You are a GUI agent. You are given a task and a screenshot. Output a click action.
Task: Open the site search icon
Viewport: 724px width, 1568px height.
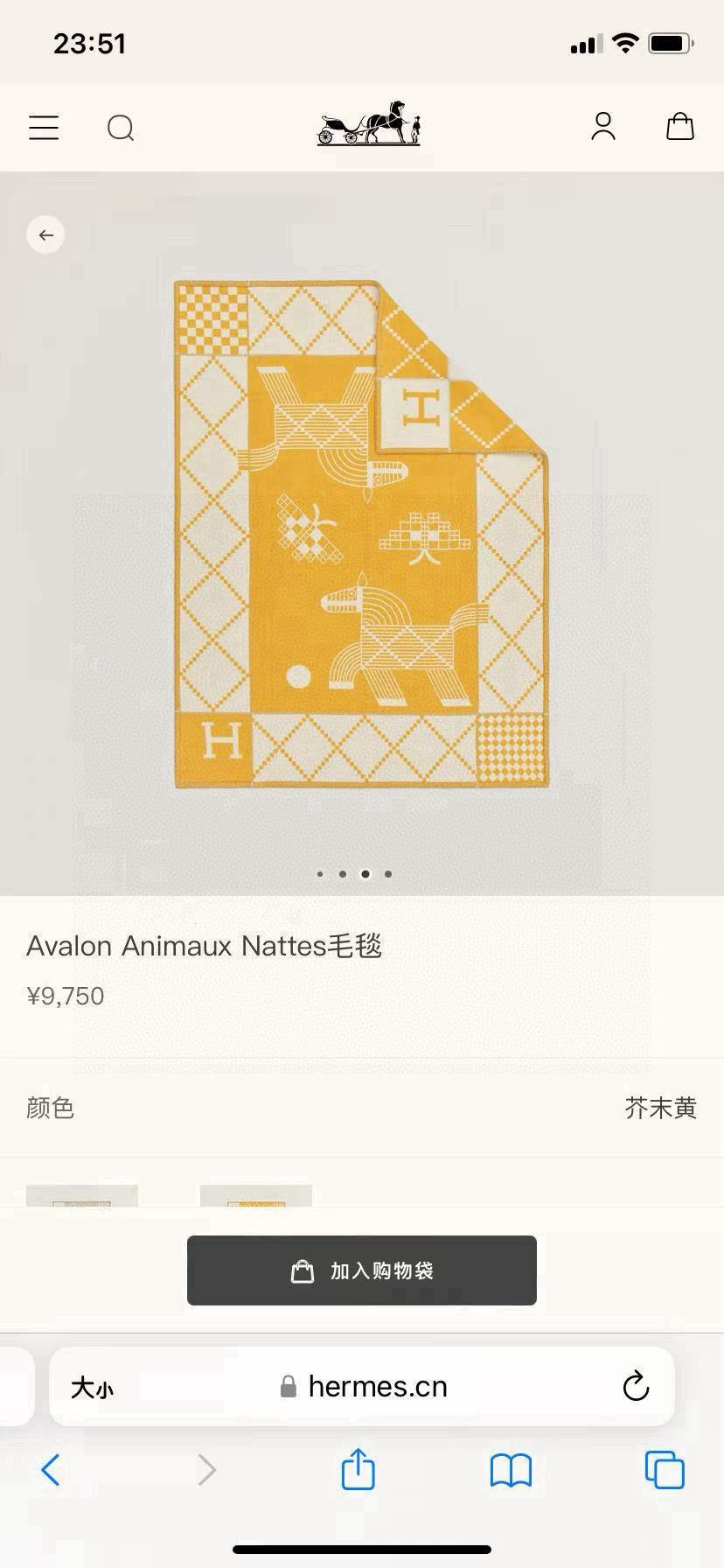(121, 128)
